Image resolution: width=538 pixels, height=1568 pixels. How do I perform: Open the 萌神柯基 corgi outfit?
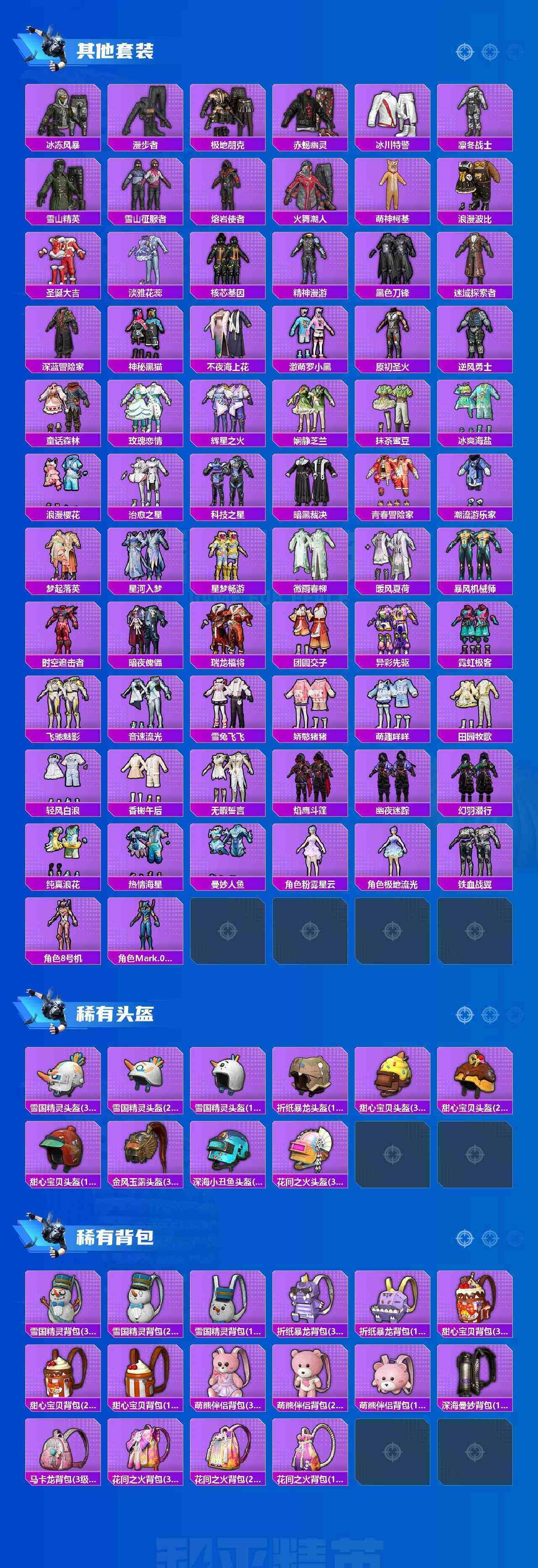tap(394, 189)
